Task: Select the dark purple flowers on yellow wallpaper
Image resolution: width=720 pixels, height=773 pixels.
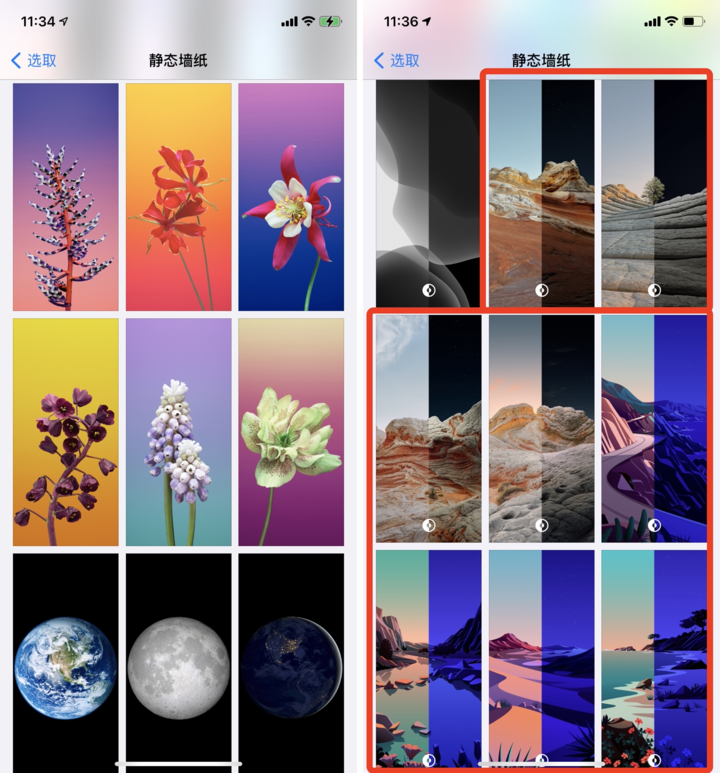Action: click(66, 432)
